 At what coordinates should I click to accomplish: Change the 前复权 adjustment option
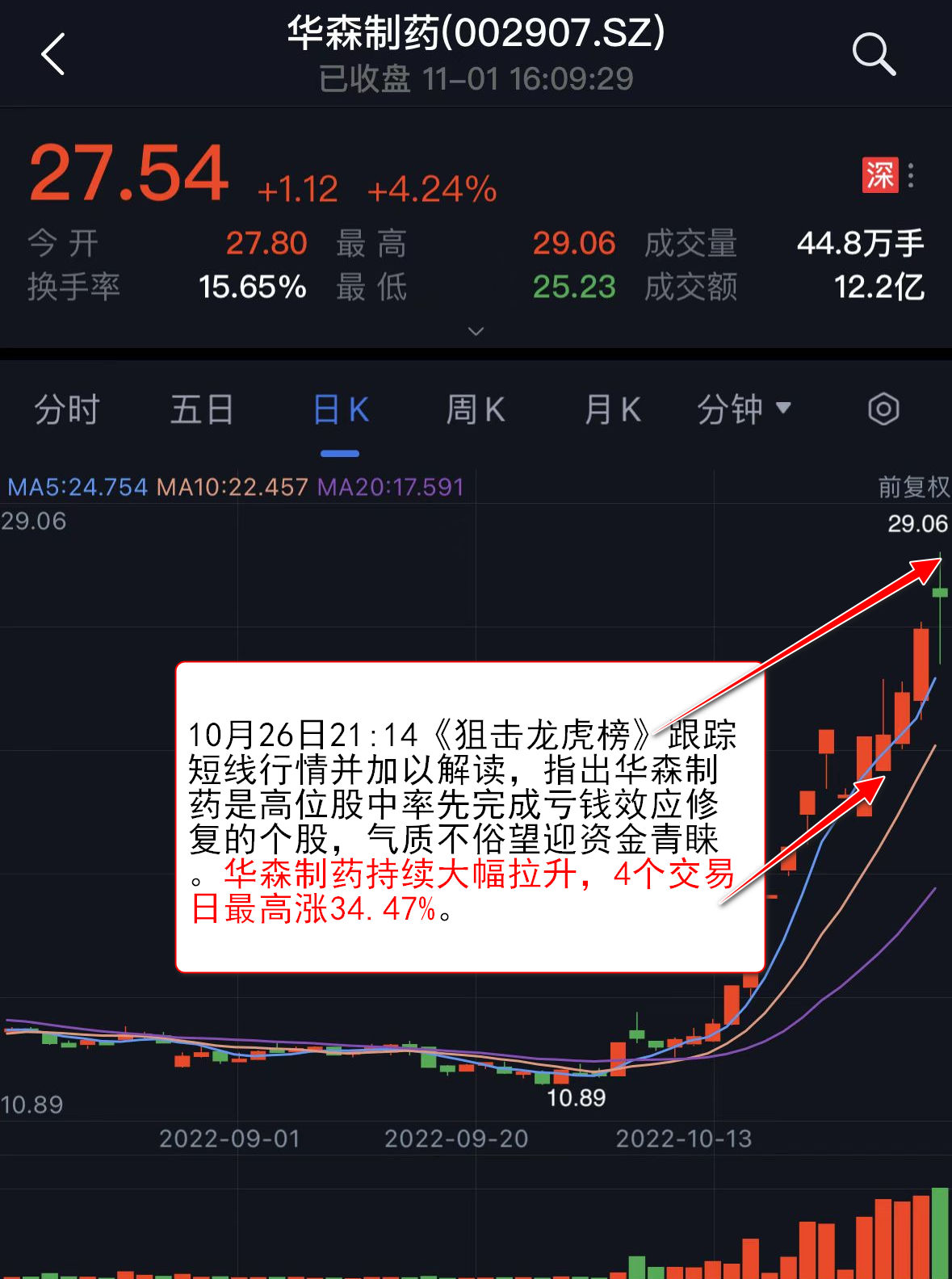pyautogui.click(x=913, y=487)
